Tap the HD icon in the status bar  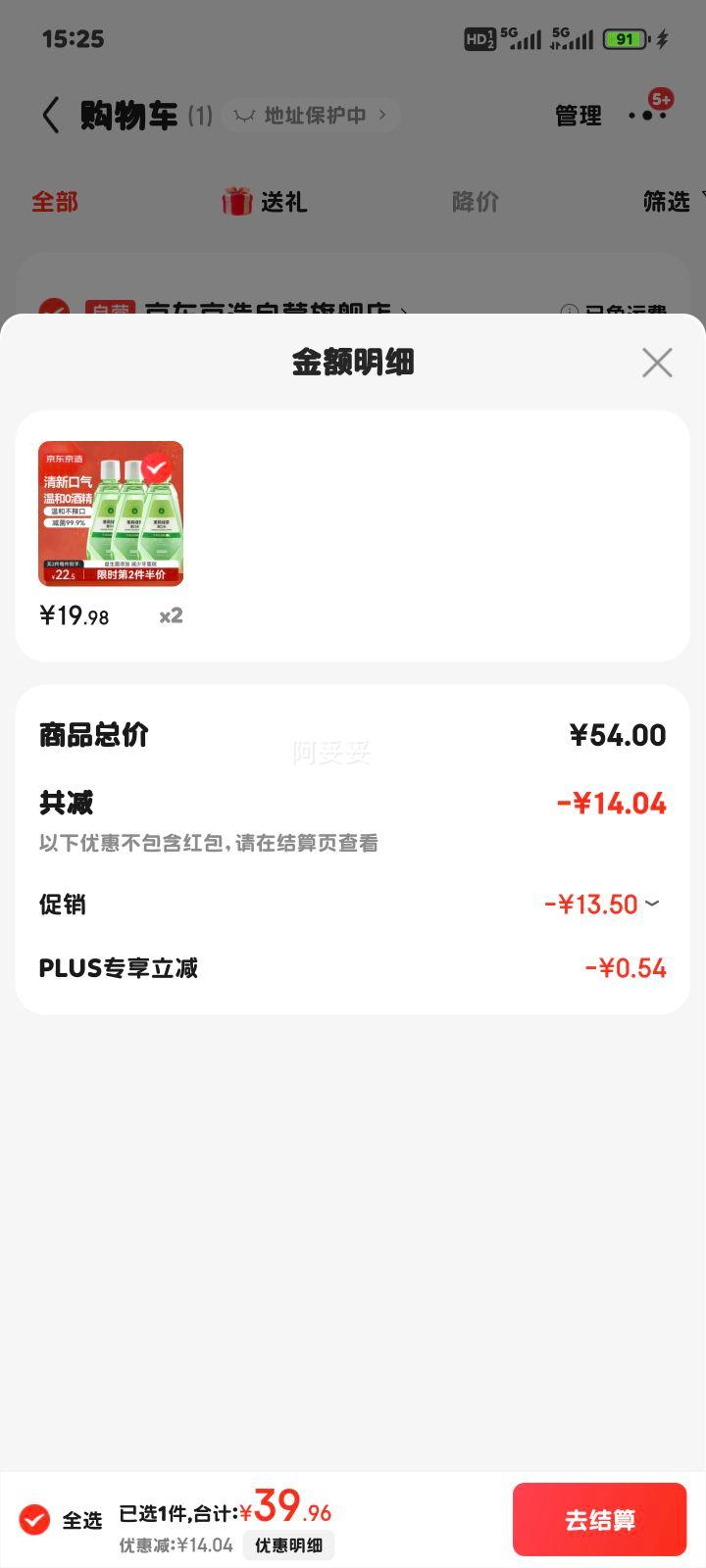(479, 39)
